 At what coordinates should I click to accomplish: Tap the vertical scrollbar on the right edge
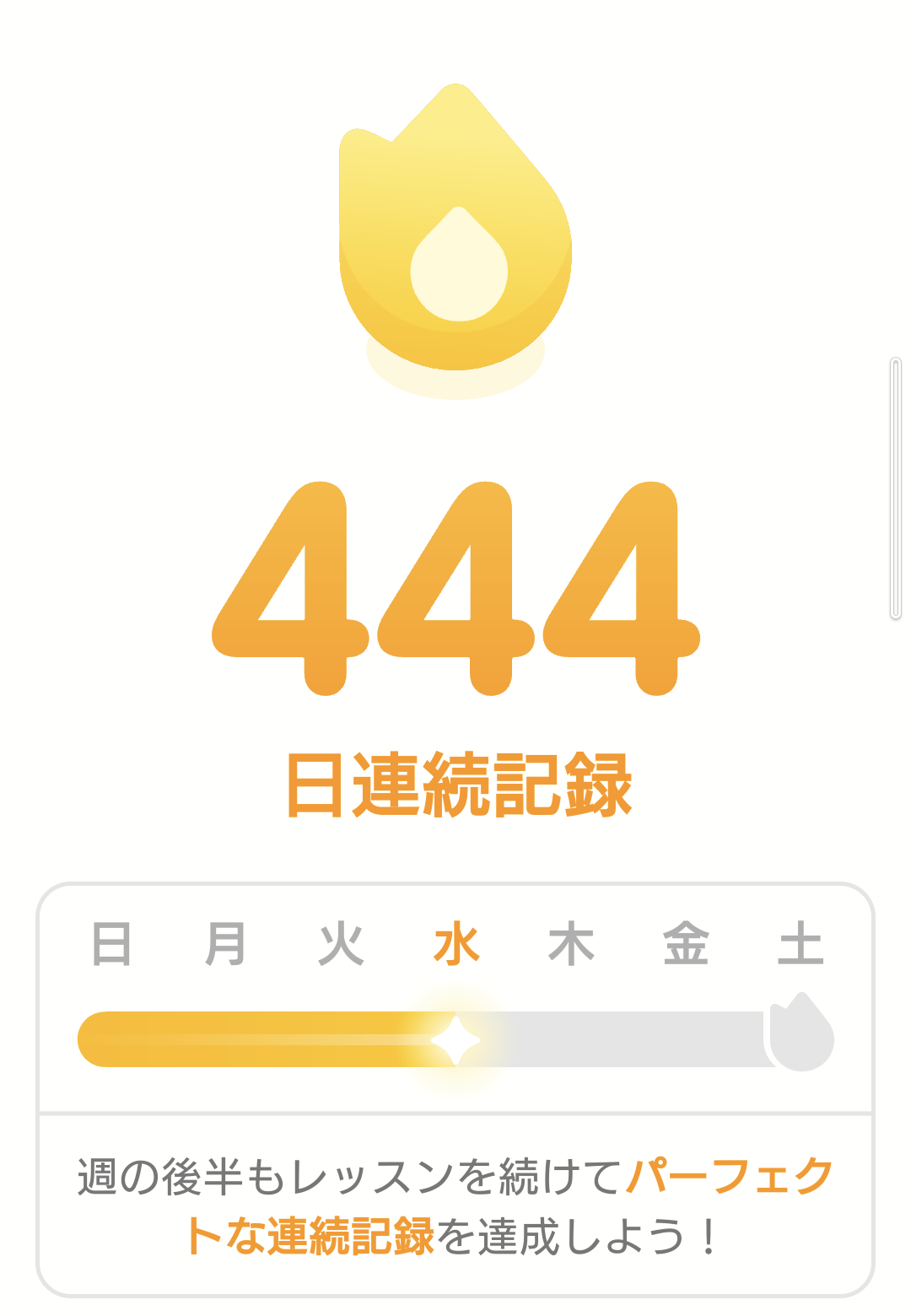point(896,489)
